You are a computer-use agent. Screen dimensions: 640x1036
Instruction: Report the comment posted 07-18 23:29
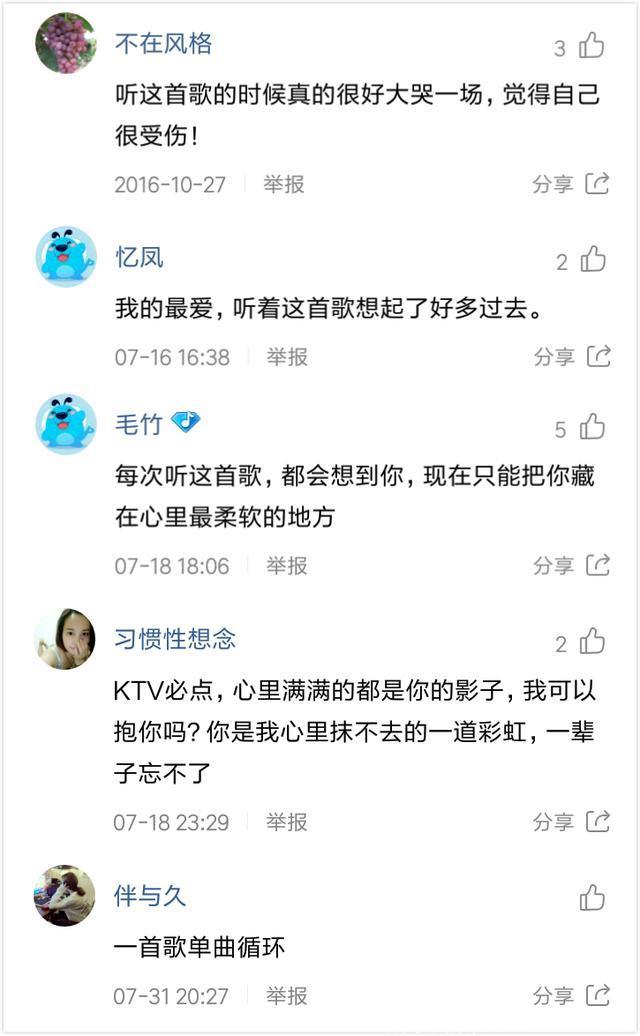tap(286, 822)
